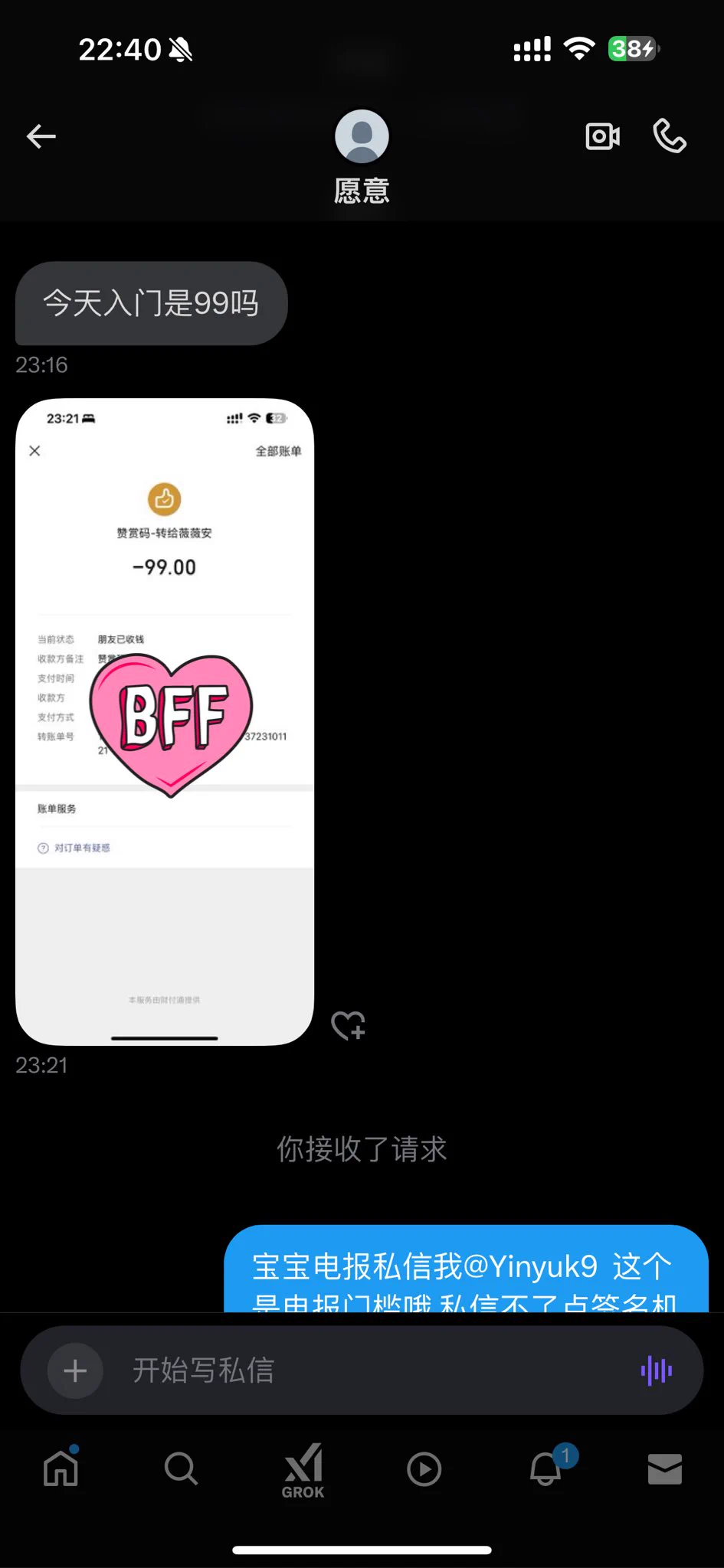Switch to the video playback tab

pos(424,1468)
